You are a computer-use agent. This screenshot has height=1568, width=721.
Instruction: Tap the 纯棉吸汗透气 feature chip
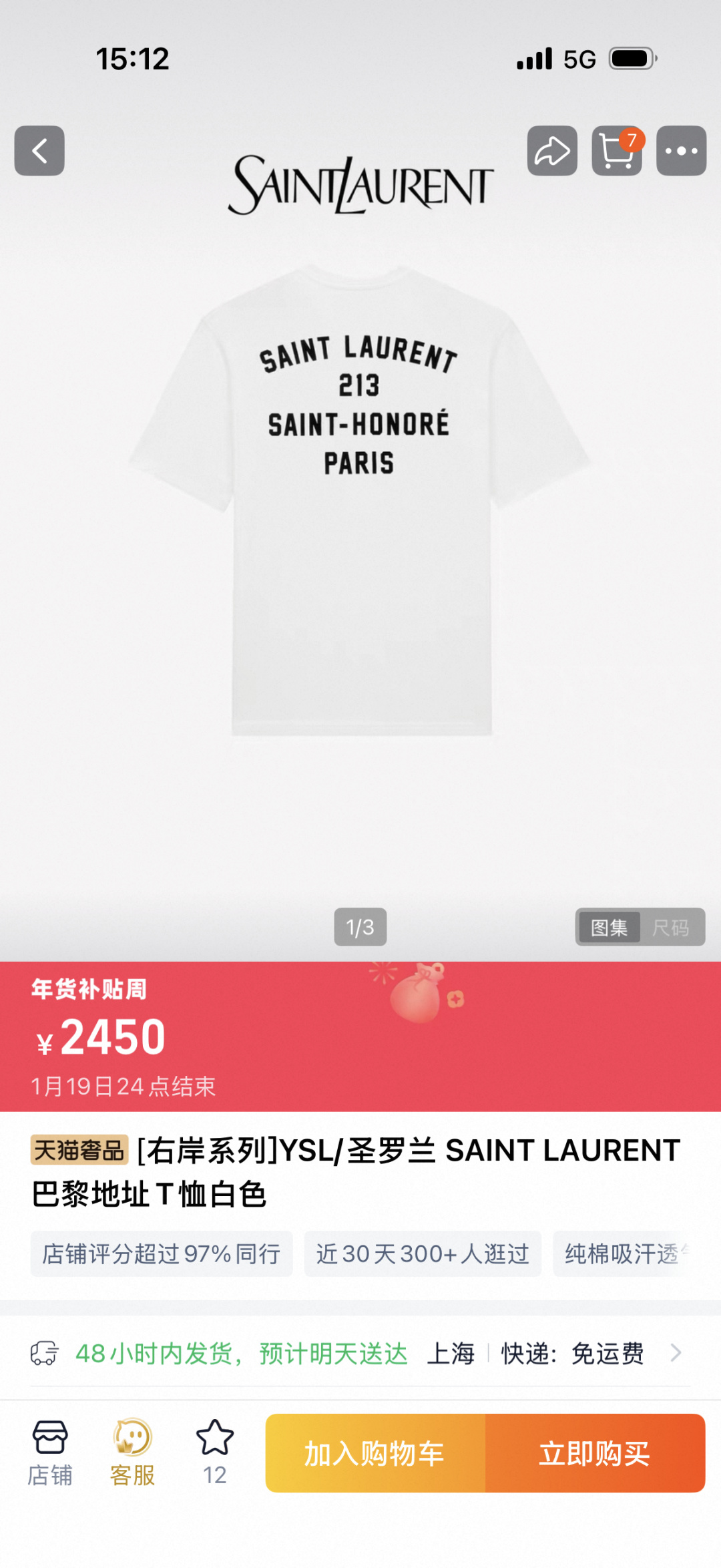click(624, 1253)
